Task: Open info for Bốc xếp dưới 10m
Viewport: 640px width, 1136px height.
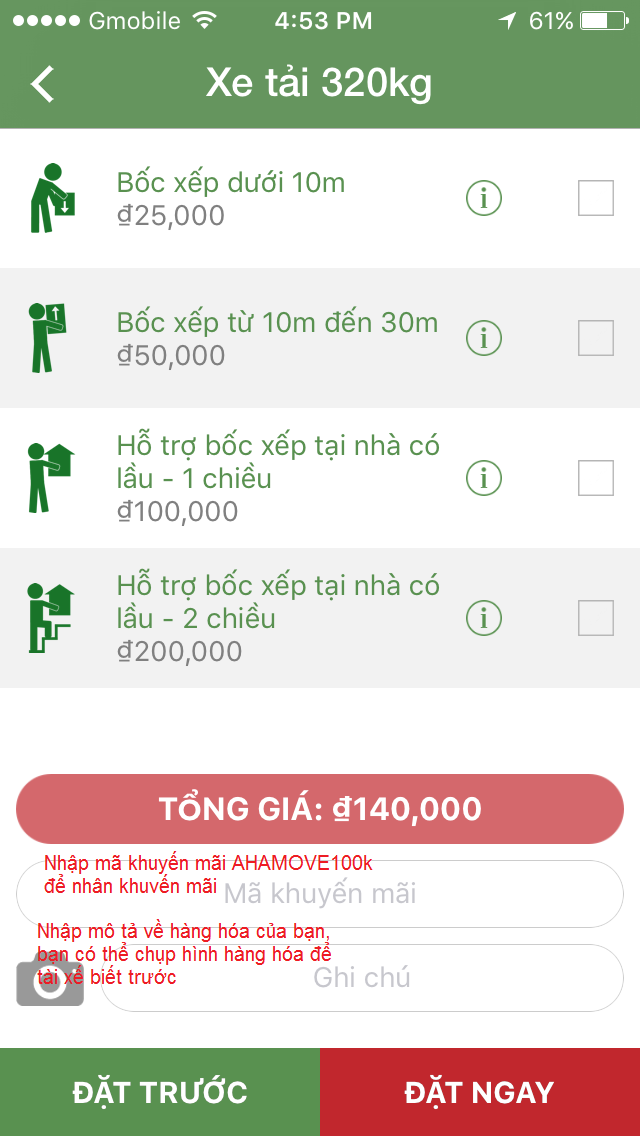Action: point(483,198)
